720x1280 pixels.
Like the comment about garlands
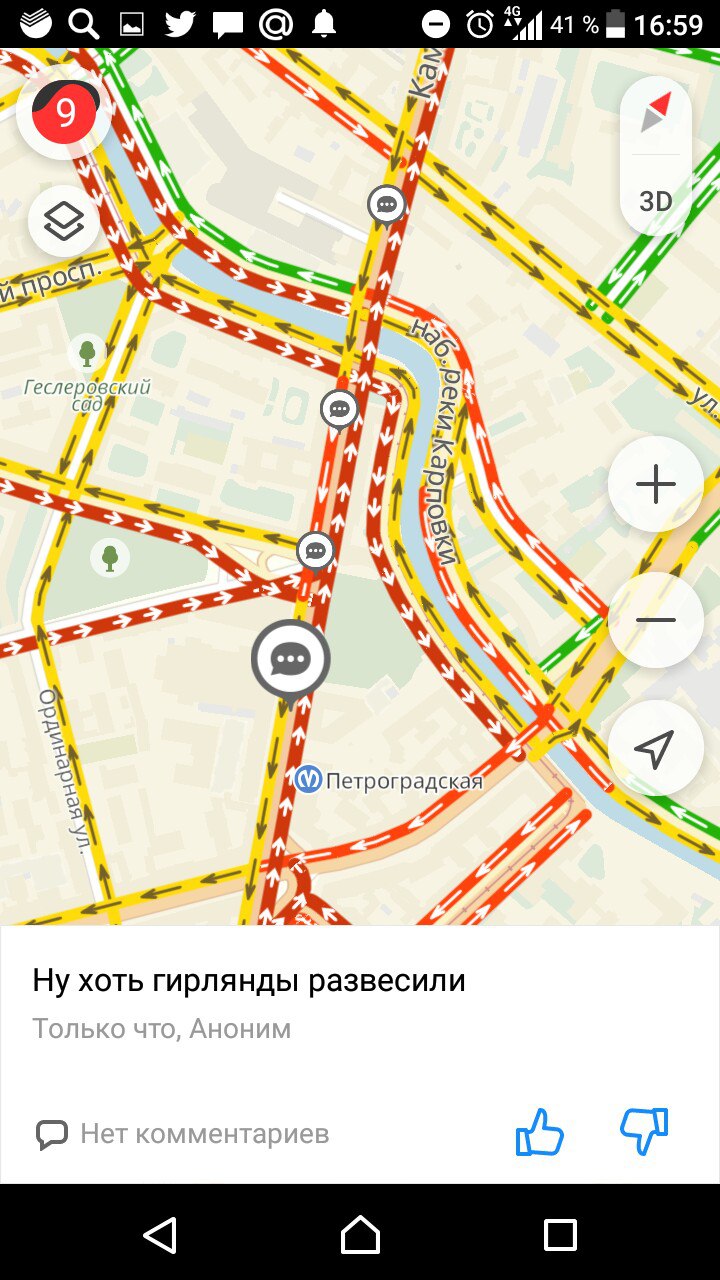point(540,1132)
